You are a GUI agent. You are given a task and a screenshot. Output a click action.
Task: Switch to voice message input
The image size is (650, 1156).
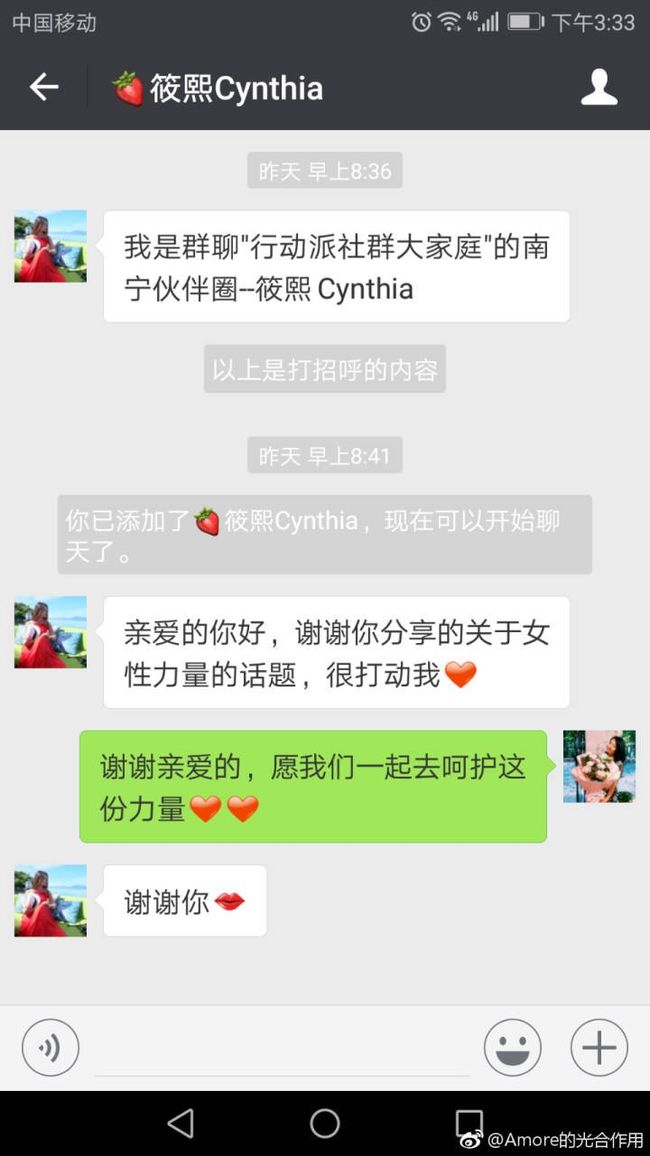[50, 1047]
